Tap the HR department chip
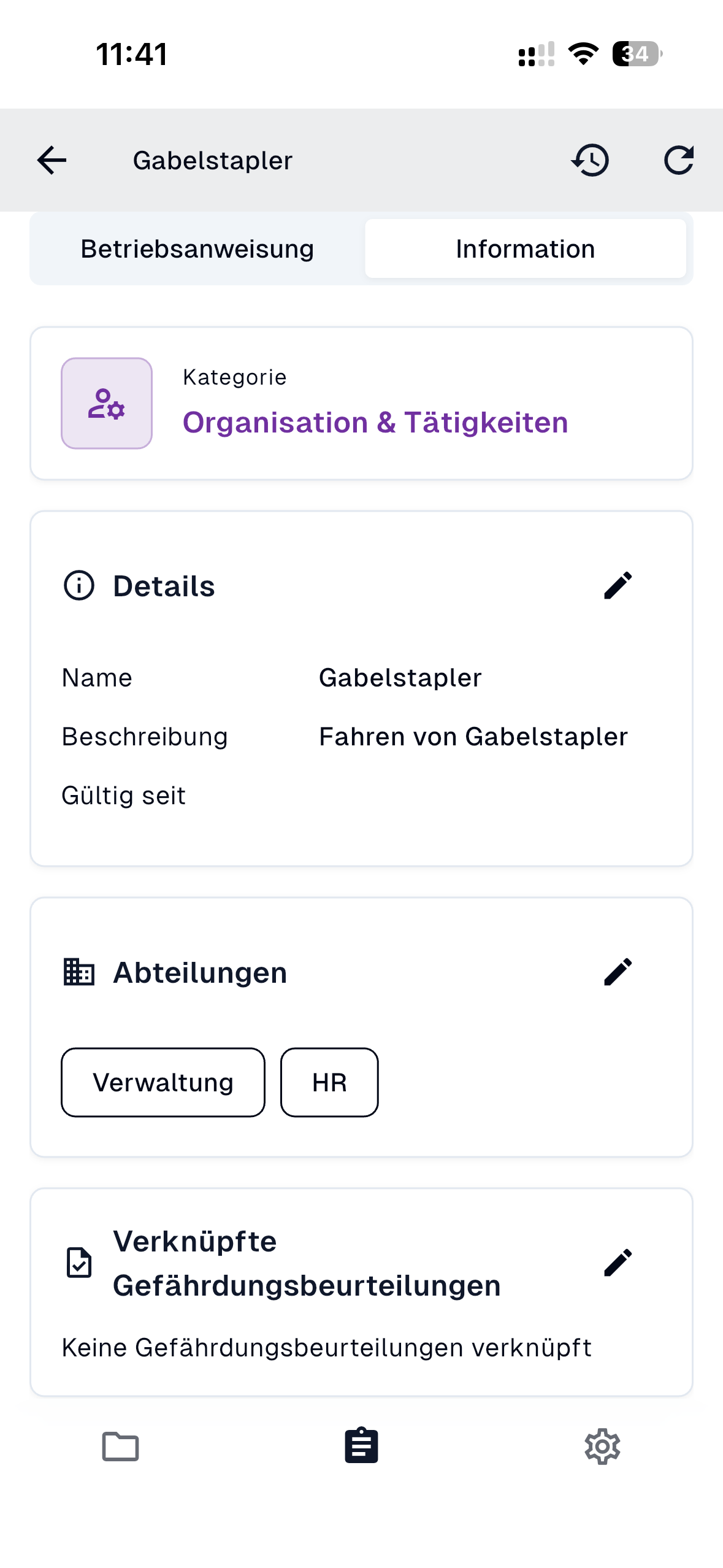Viewport: 723px width, 1568px height. point(329,1082)
